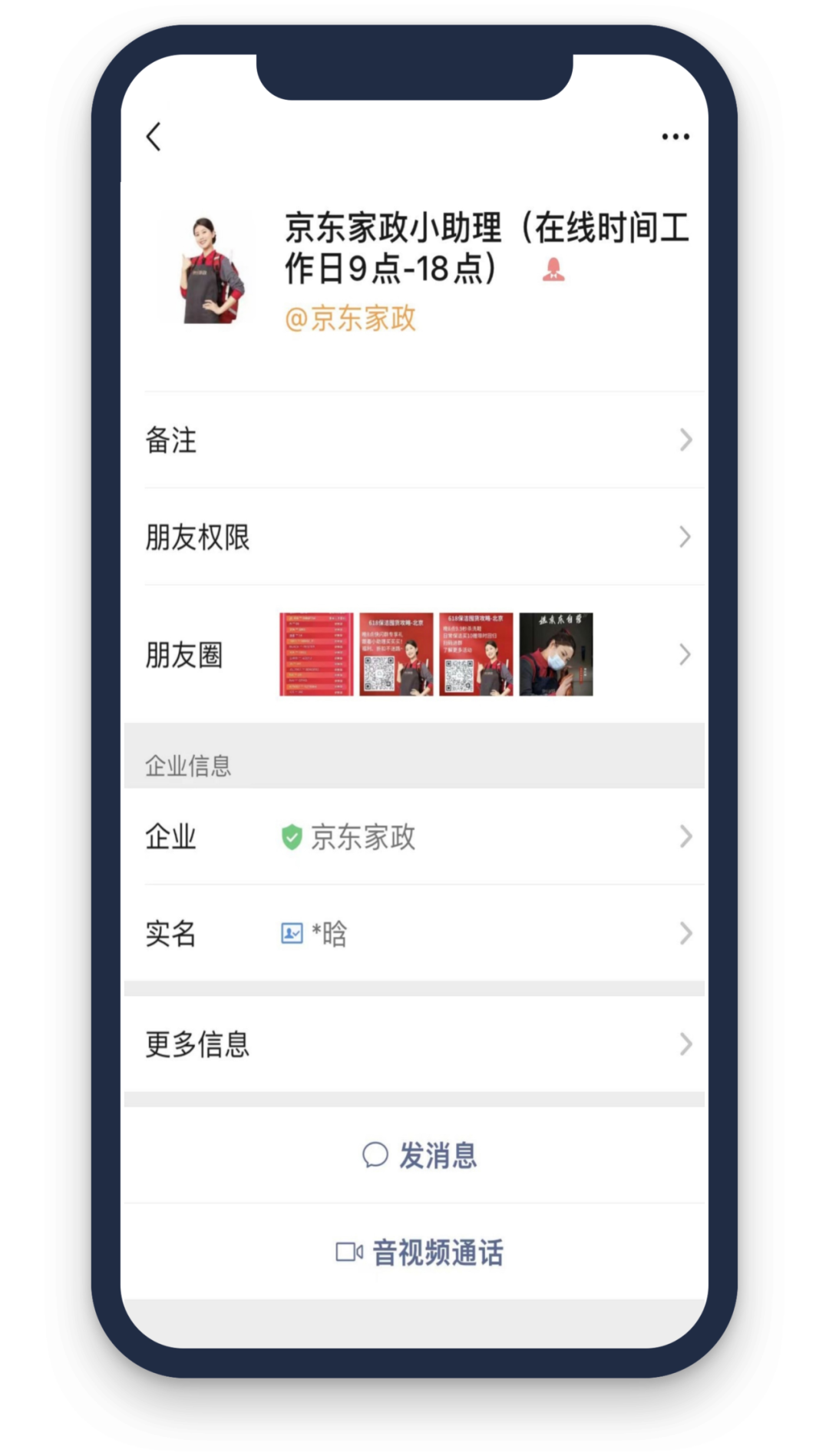Open 朋友权限 settings
Screen dimensions: 829x1456
(x=418, y=537)
